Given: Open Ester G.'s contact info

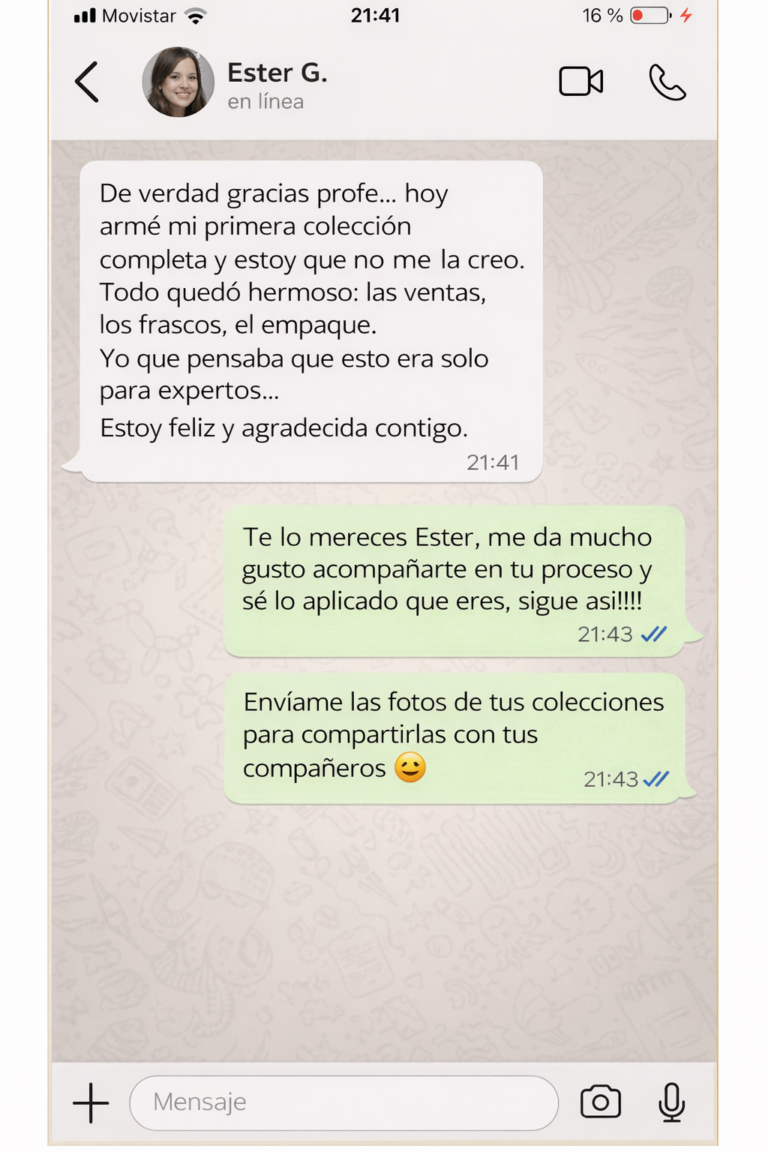Looking at the screenshot, I should (x=277, y=84).
